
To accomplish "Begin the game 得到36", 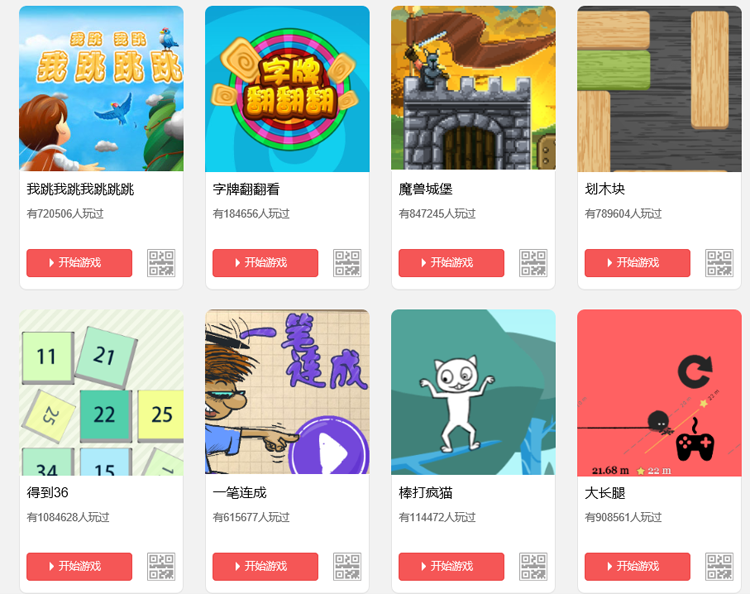I will (79, 566).
